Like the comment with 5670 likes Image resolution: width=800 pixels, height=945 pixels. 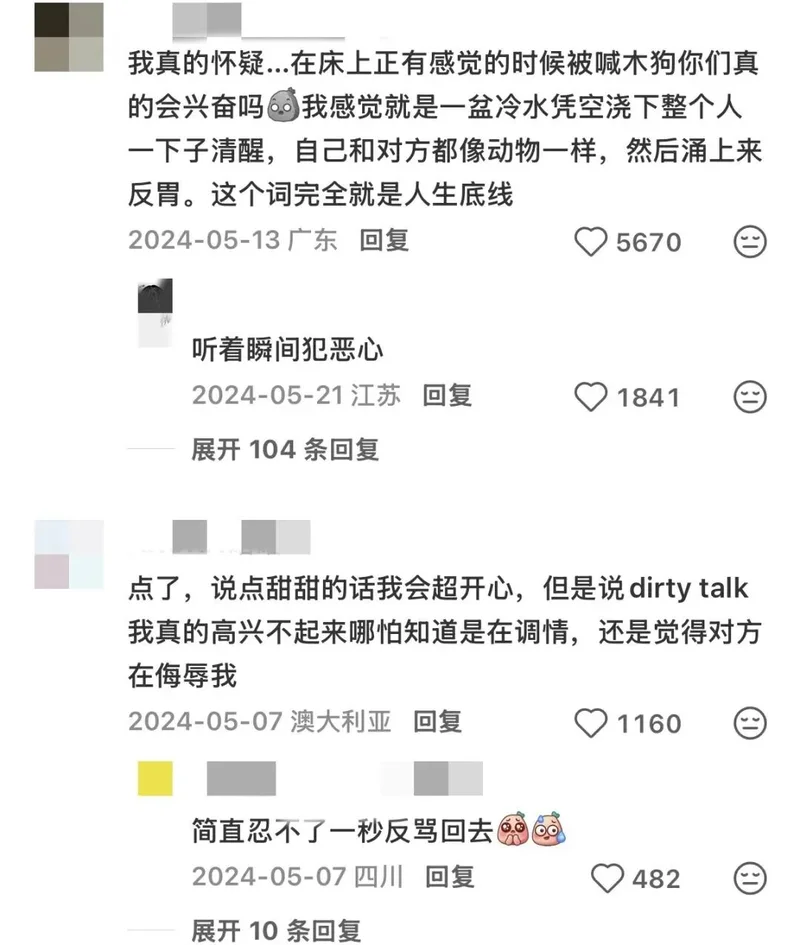[x=590, y=242]
